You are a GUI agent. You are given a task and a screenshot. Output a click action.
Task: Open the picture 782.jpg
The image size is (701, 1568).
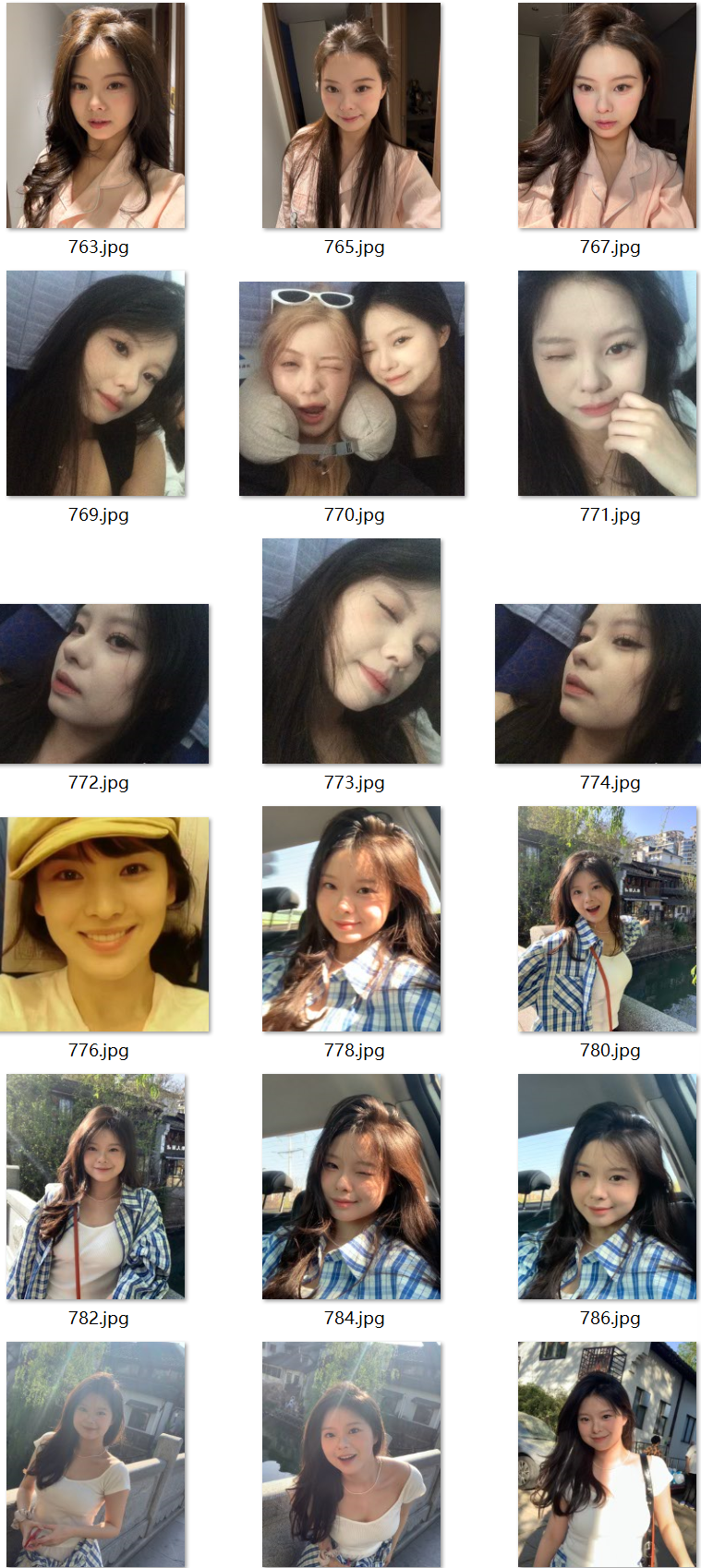click(96, 1187)
